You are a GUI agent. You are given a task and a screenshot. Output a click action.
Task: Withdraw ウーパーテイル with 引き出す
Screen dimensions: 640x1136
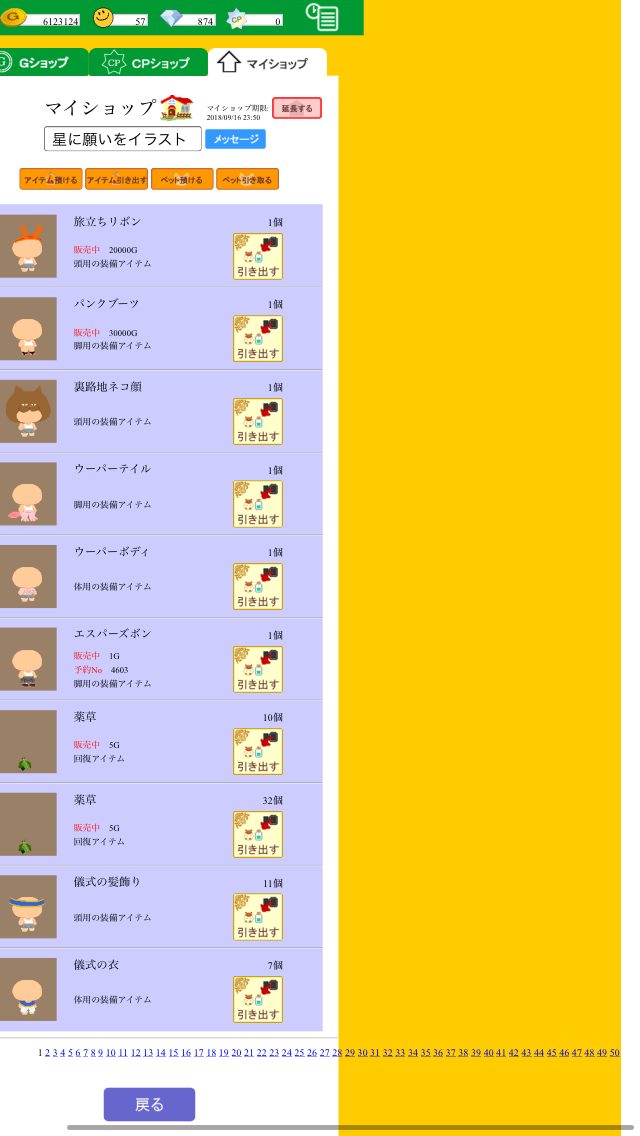tap(258, 503)
